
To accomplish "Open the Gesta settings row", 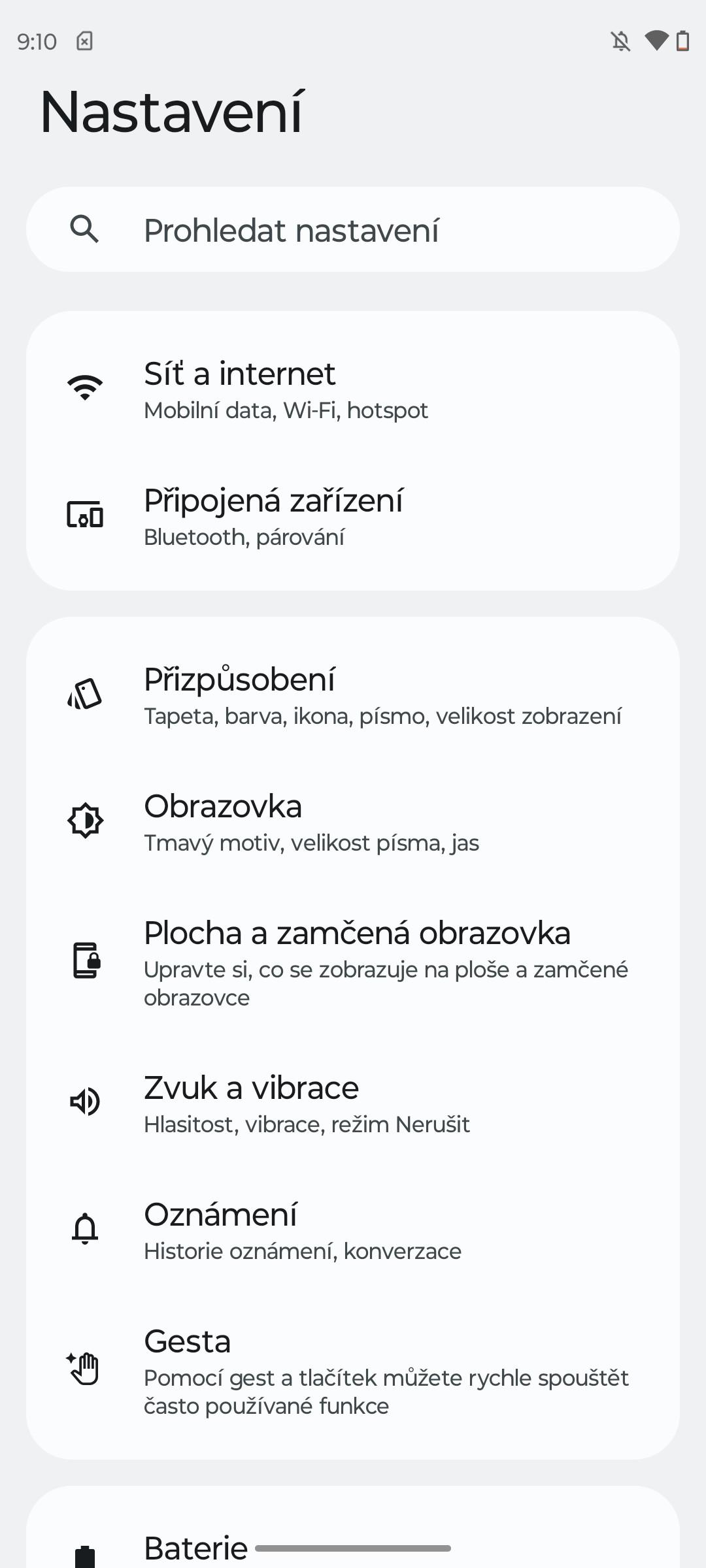I will tap(353, 1369).
